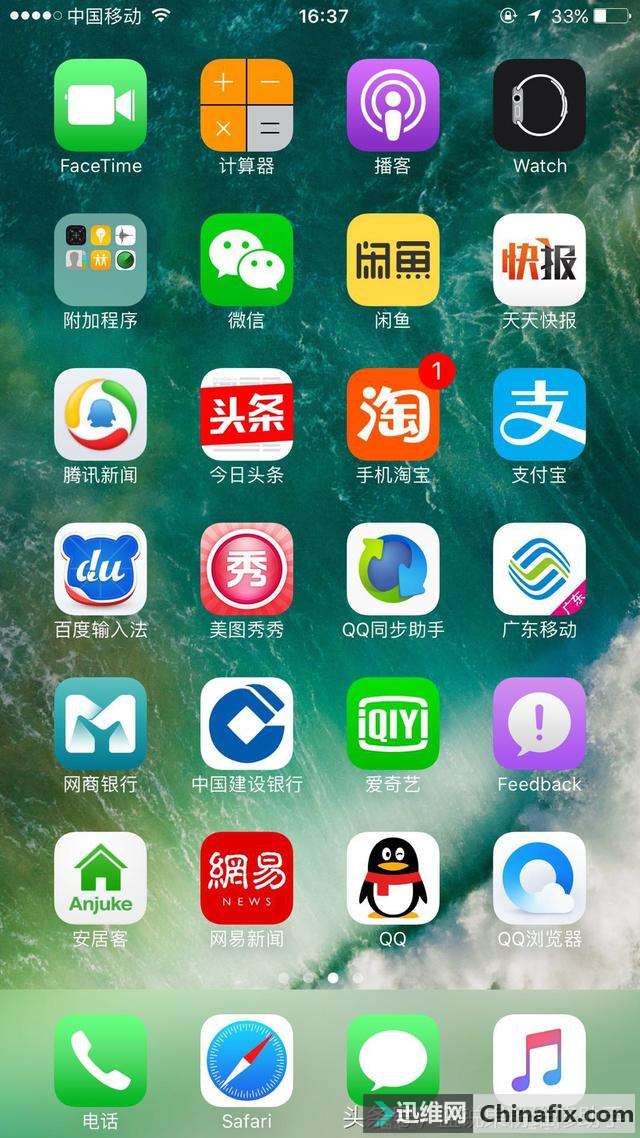Open 百度输入法 app
This screenshot has height=1138, width=640.
[x=100, y=569]
